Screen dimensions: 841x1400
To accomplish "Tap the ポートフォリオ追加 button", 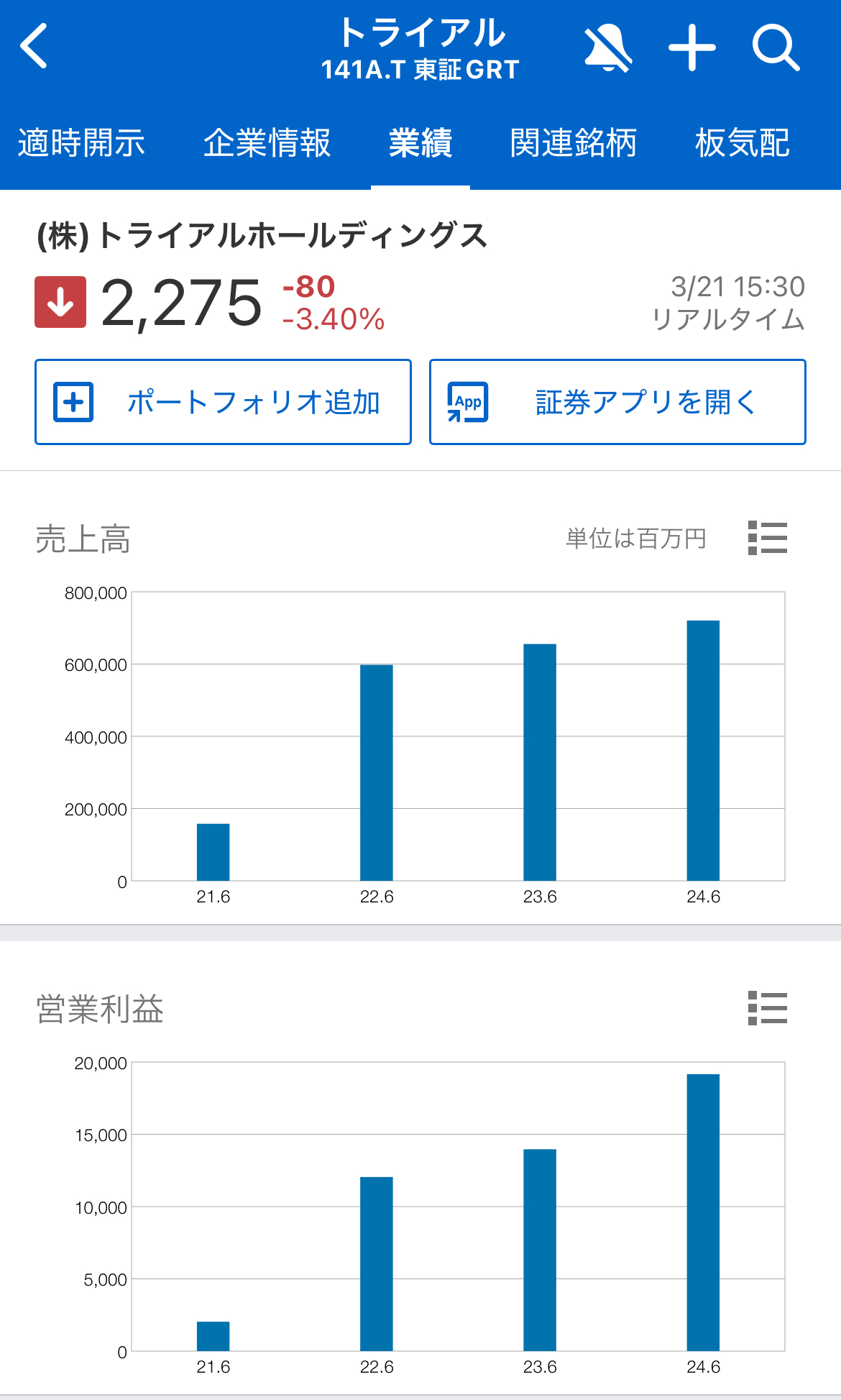I will coord(223,402).
